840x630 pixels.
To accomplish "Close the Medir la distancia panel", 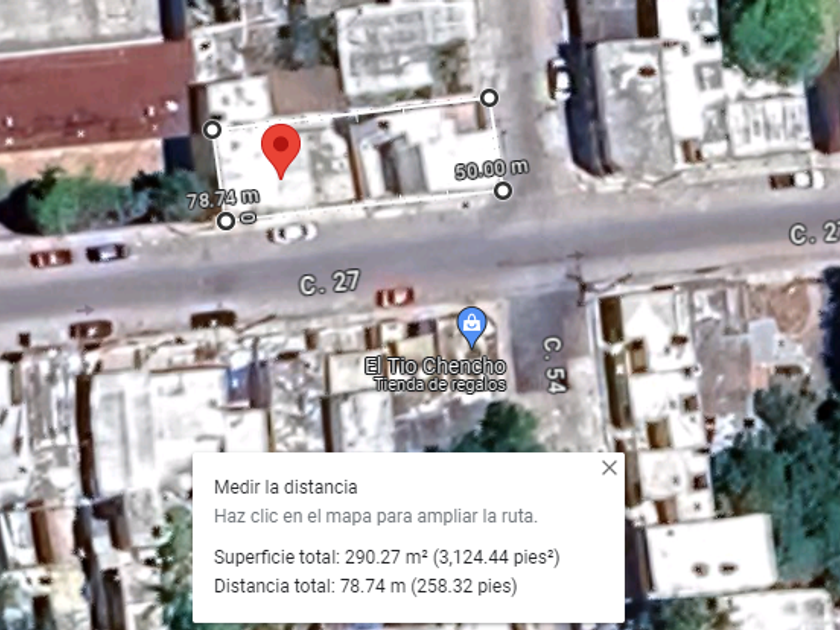I will tap(609, 468).
